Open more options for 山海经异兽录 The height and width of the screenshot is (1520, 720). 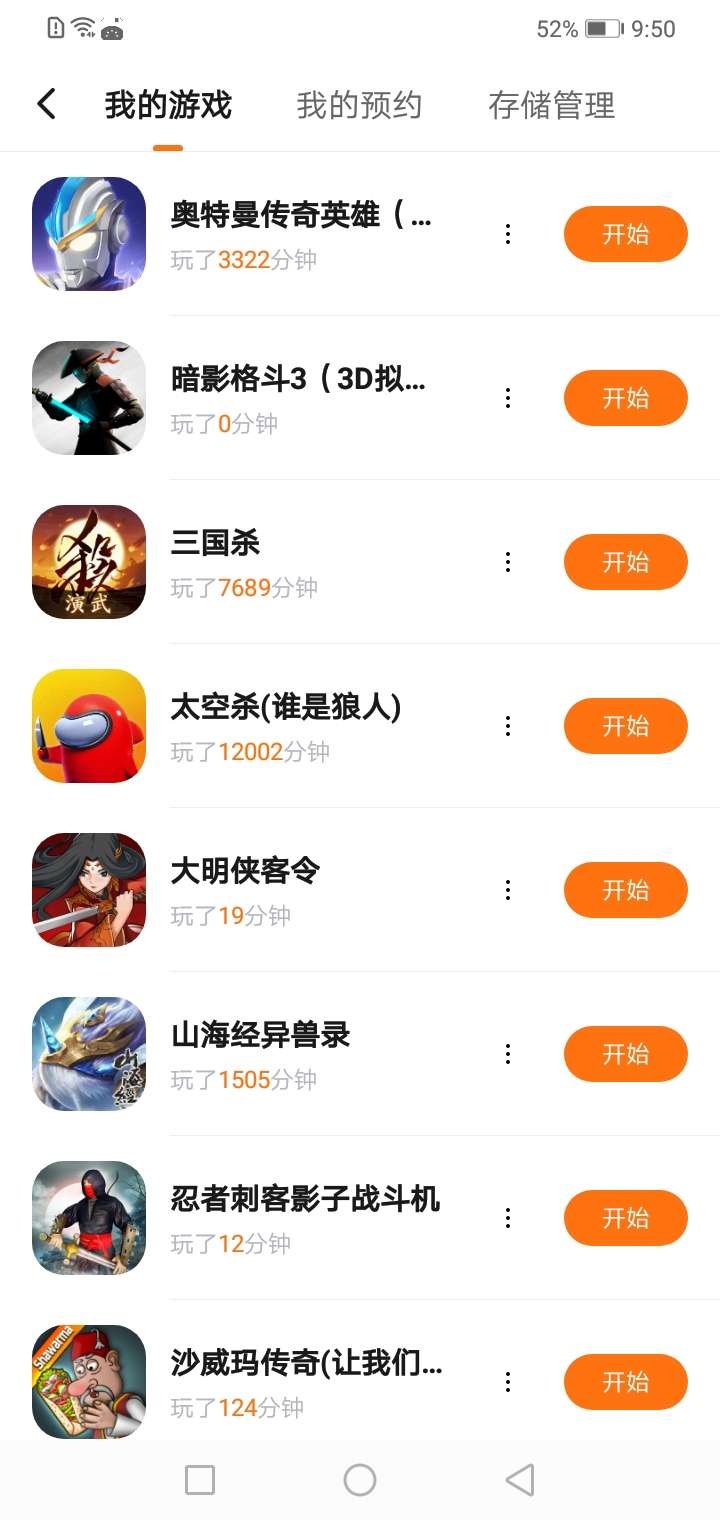pyautogui.click(x=508, y=1054)
